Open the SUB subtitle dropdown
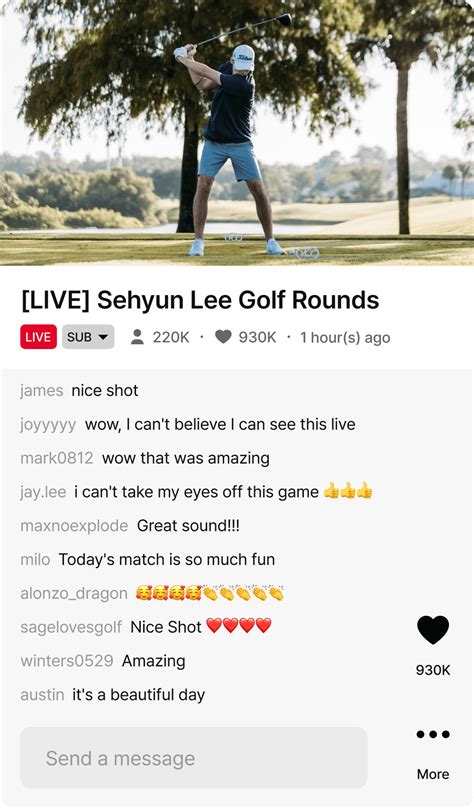Viewport: 474px width, 808px height. [88, 337]
